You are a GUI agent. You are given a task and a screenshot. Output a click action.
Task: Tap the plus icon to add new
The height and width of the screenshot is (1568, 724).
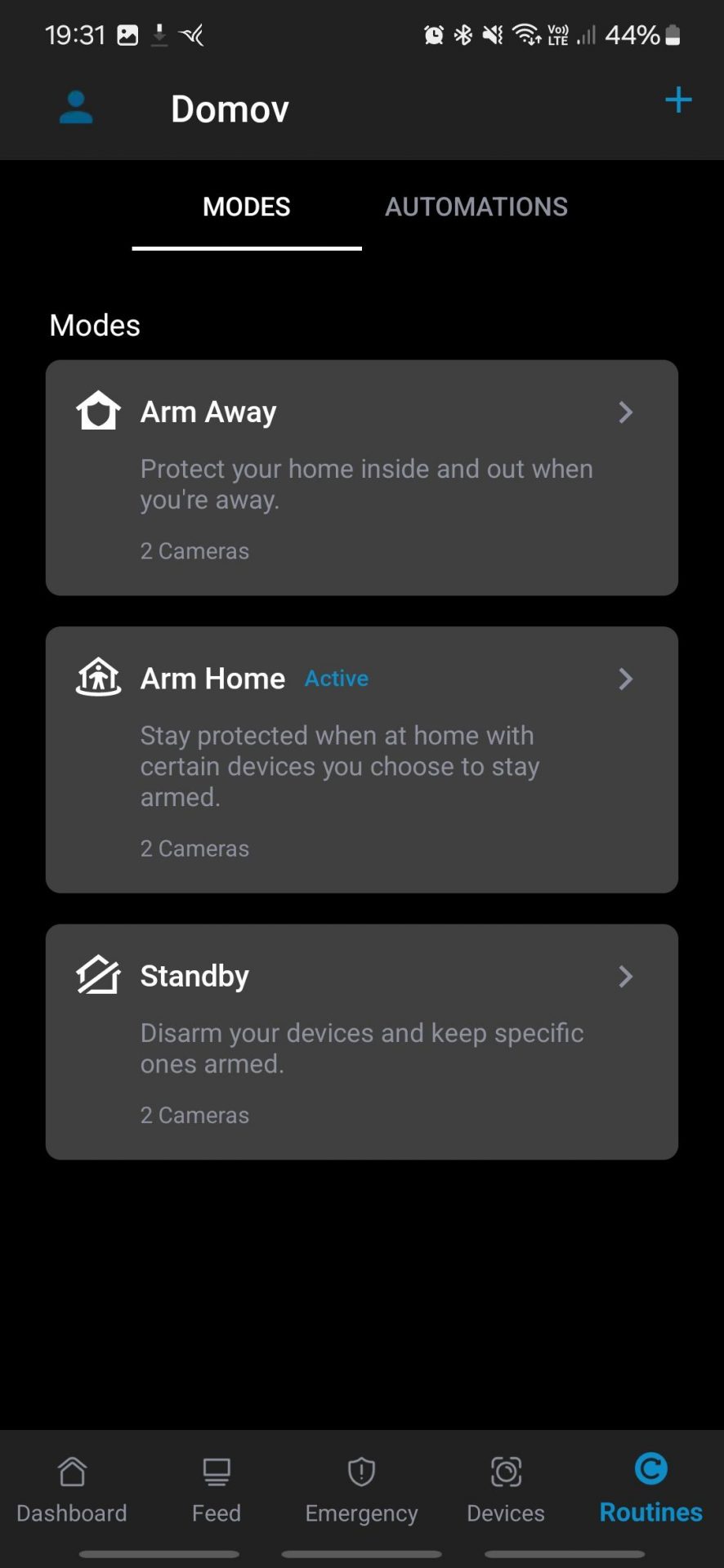coord(678,100)
